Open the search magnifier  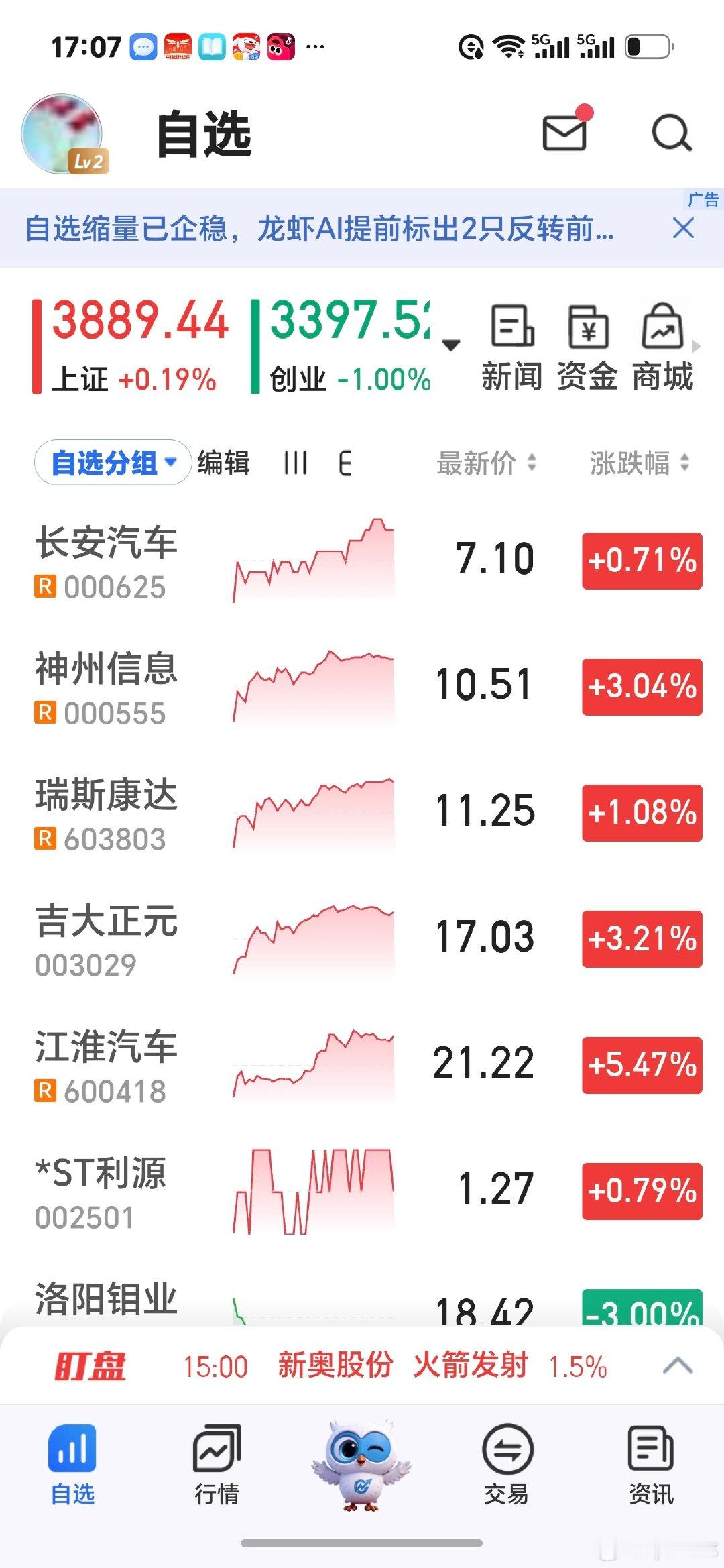672,133
